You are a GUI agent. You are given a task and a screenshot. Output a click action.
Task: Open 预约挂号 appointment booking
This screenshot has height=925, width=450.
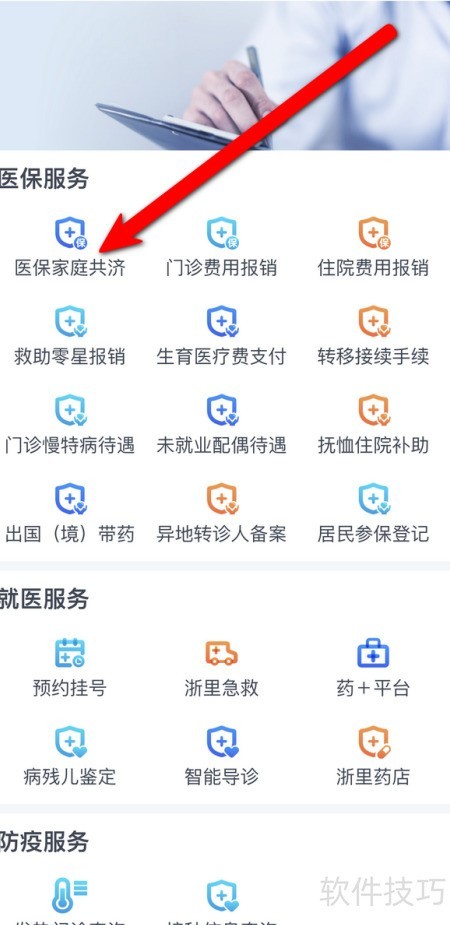[70, 668]
